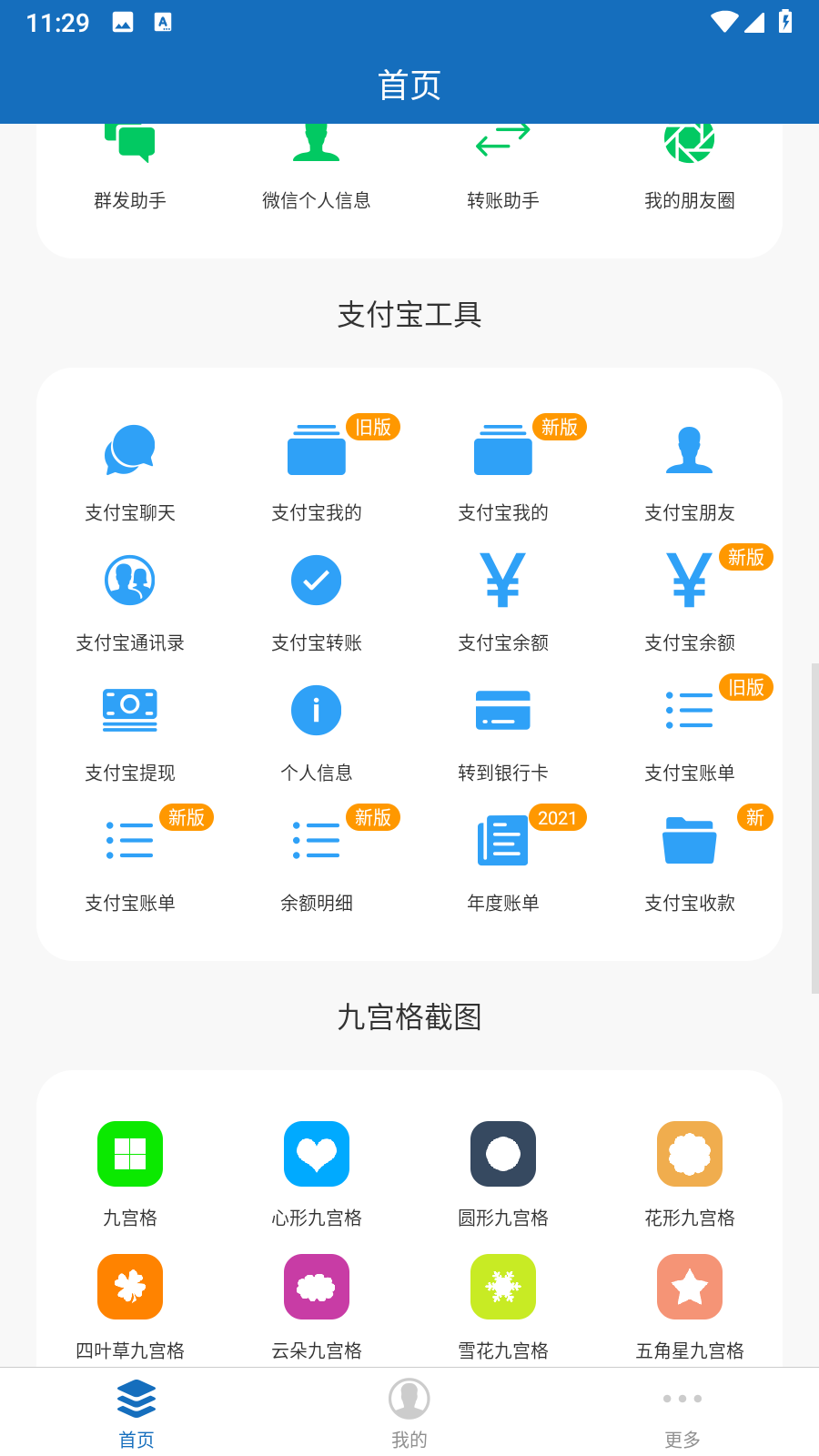Switch to the 我的 tab
Screen dimensions: 819x1456
[409, 1411]
